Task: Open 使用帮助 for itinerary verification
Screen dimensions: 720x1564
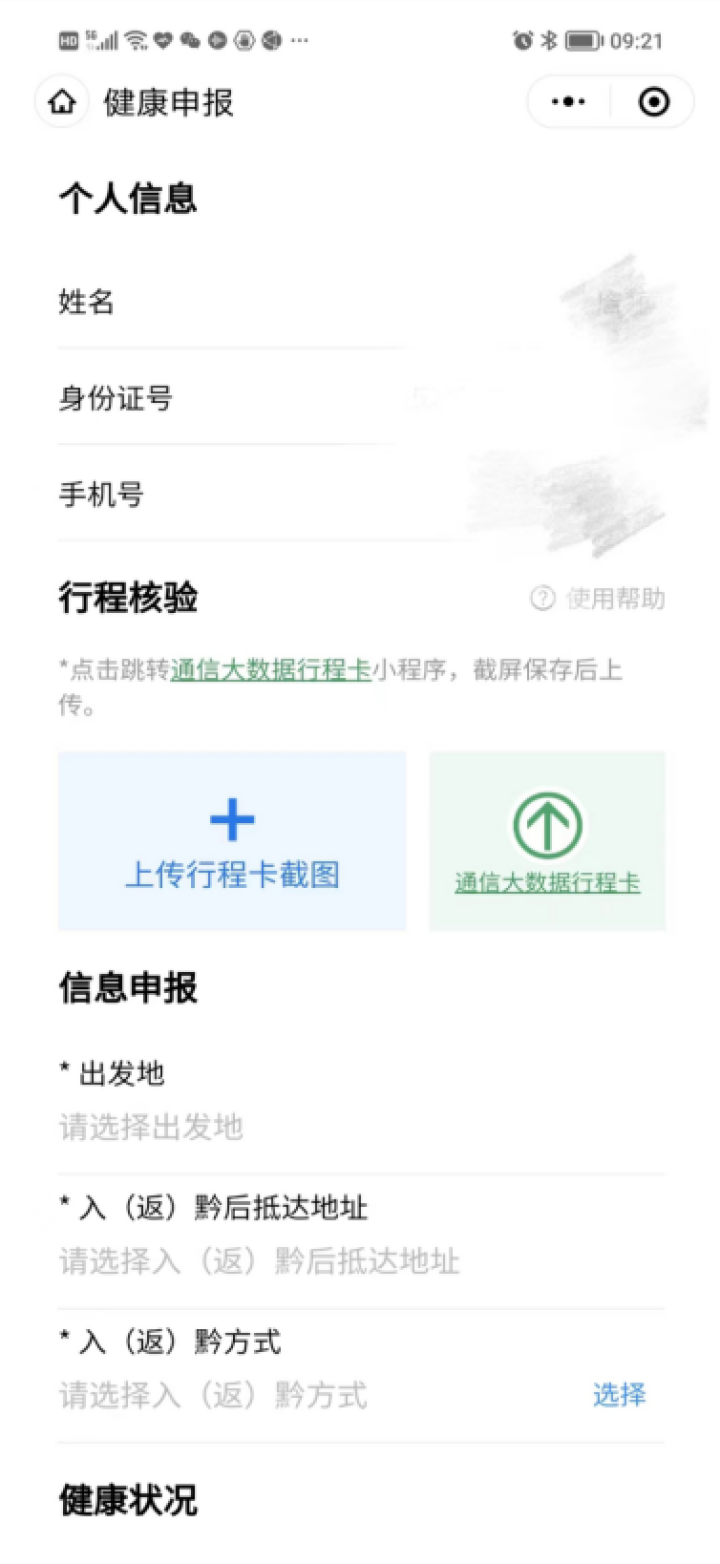Action: (x=599, y=599)
